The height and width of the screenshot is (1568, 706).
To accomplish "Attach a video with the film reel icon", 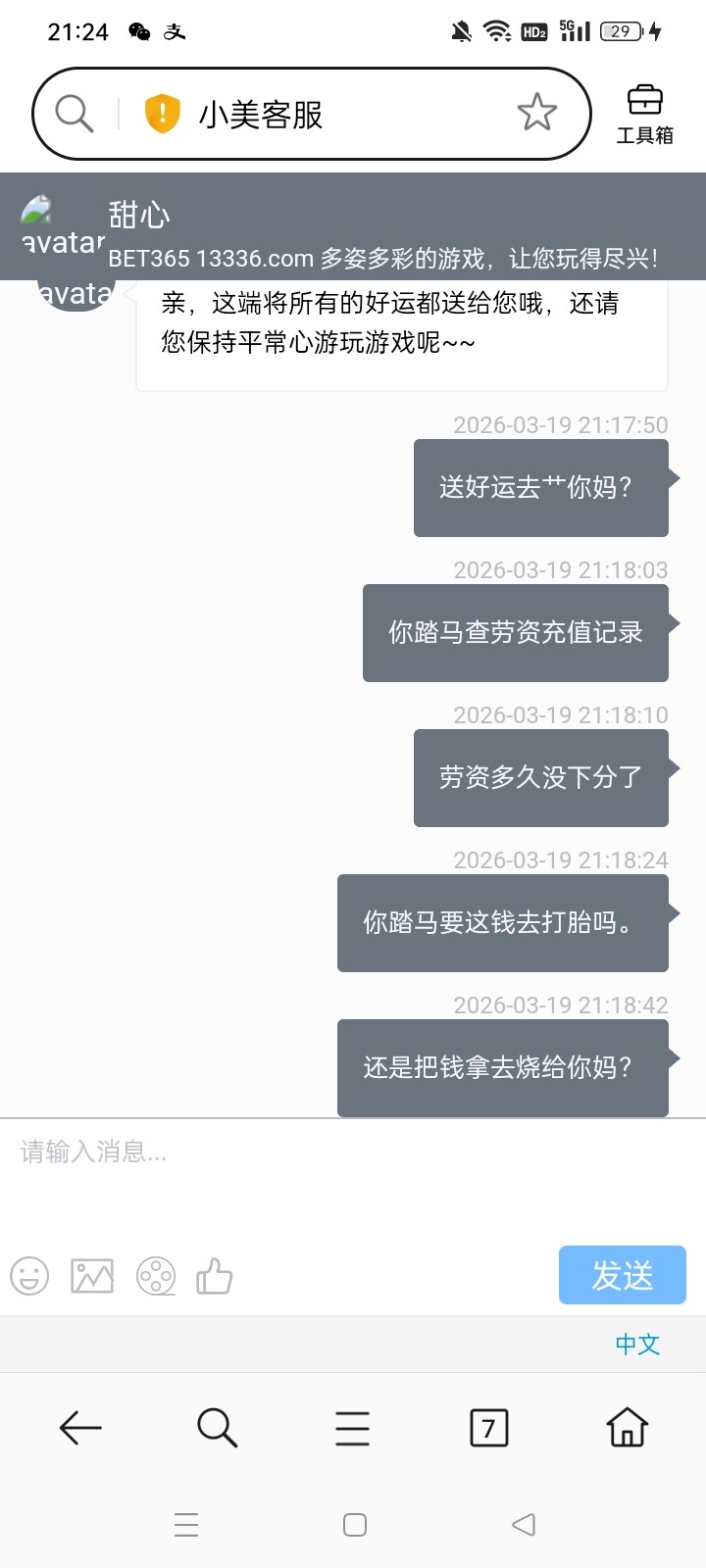I will point(156,1276).
